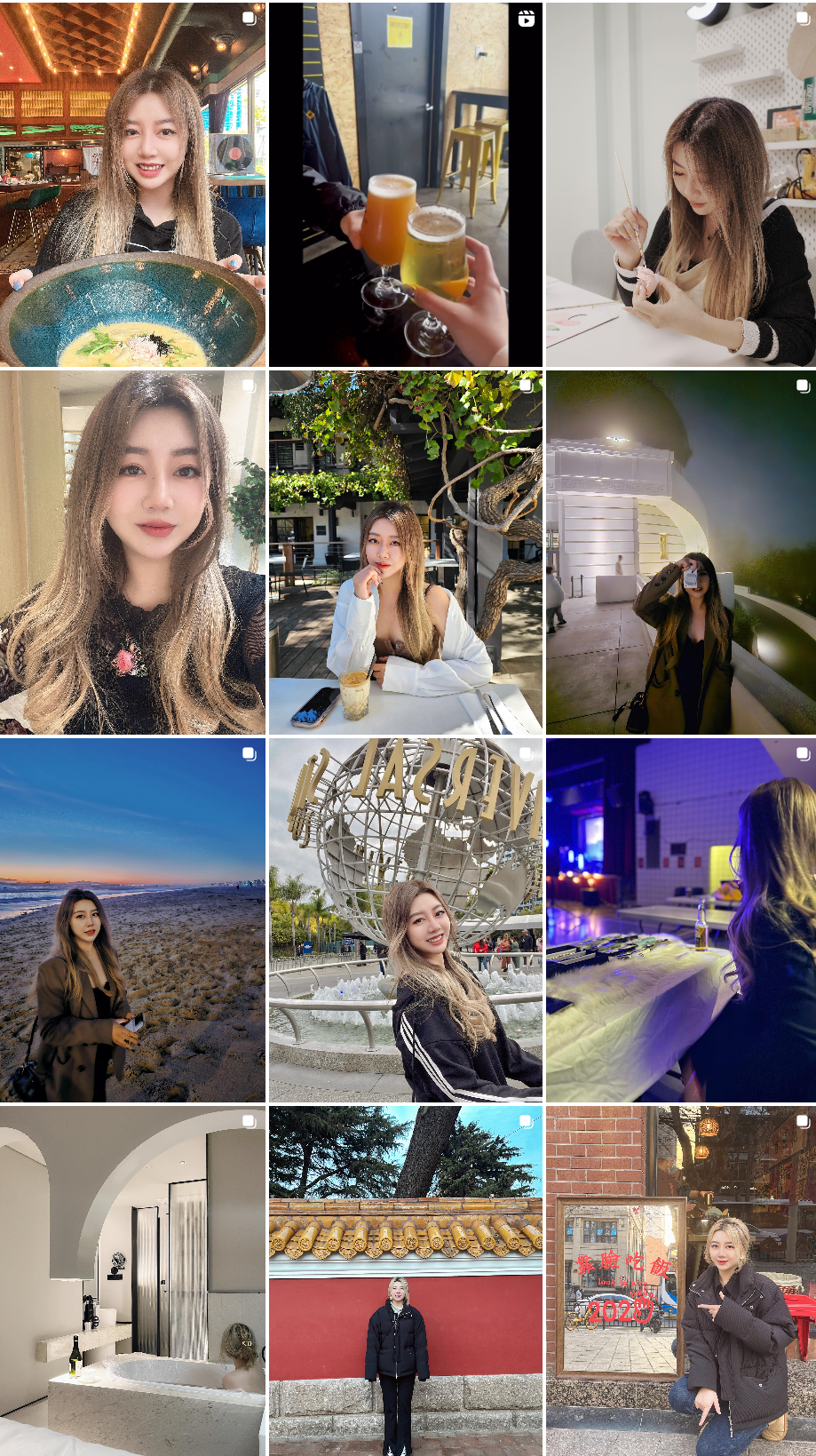
Task: Open the beach sunset post
Action: (x=132, y=920)
